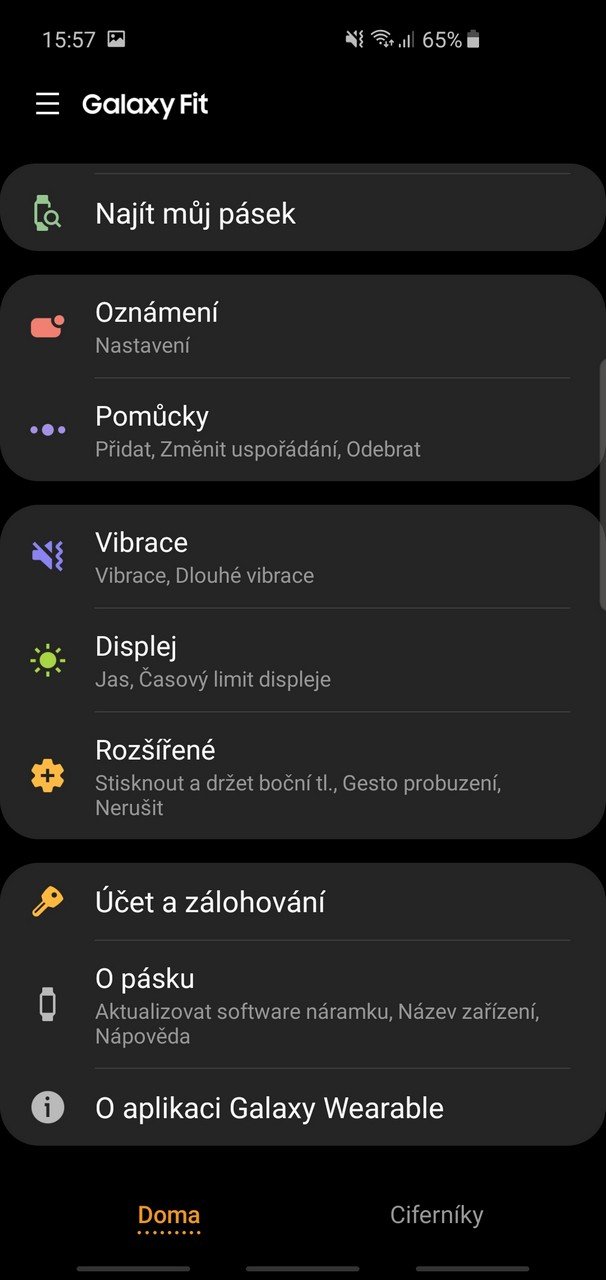Image resolution: width=606 pixels, height=1280 pixels.
Task: Open Displej brightness and timeout settings
Action: 303,660
